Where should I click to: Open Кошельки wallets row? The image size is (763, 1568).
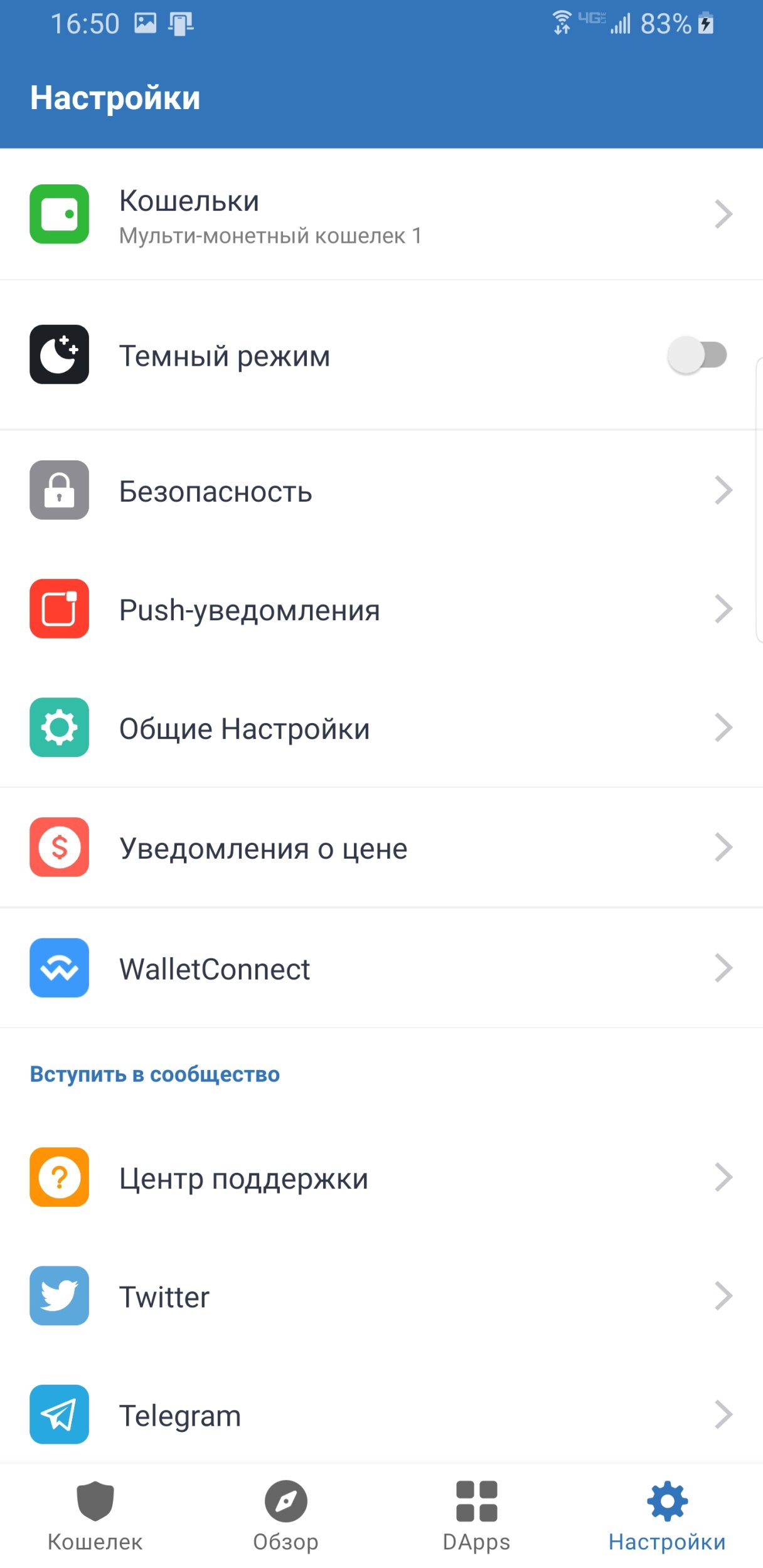381,215
